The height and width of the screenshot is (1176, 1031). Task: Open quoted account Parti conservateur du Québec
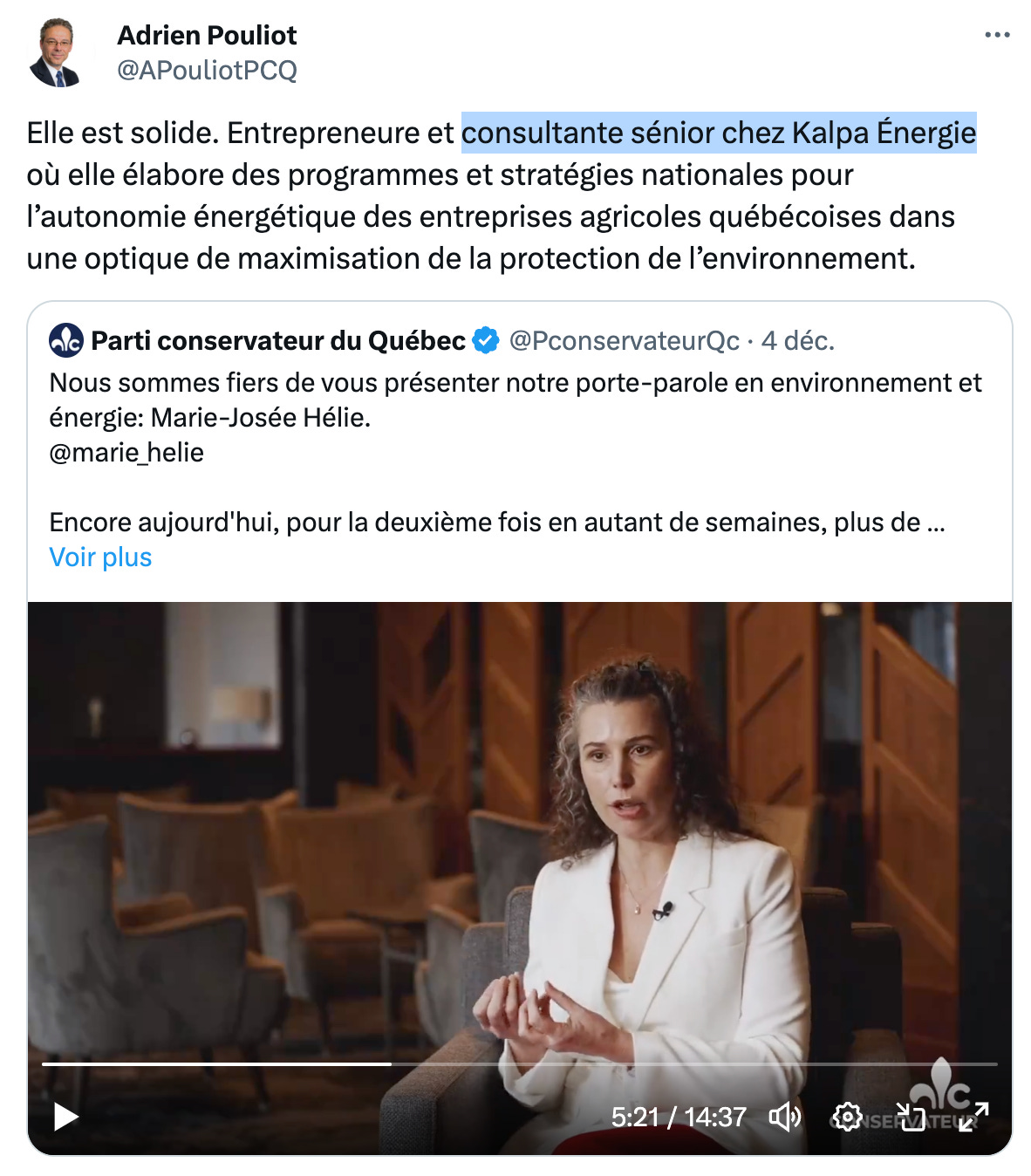point(277,340)
